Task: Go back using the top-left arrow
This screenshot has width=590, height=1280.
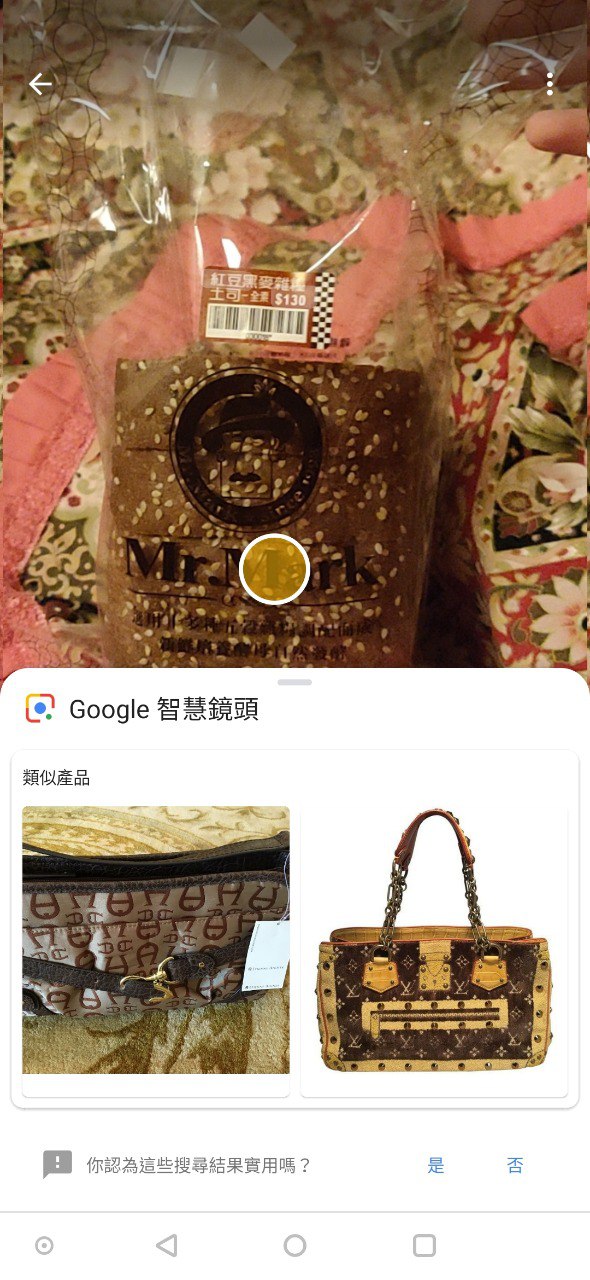Action: click(x=40, y=85)
